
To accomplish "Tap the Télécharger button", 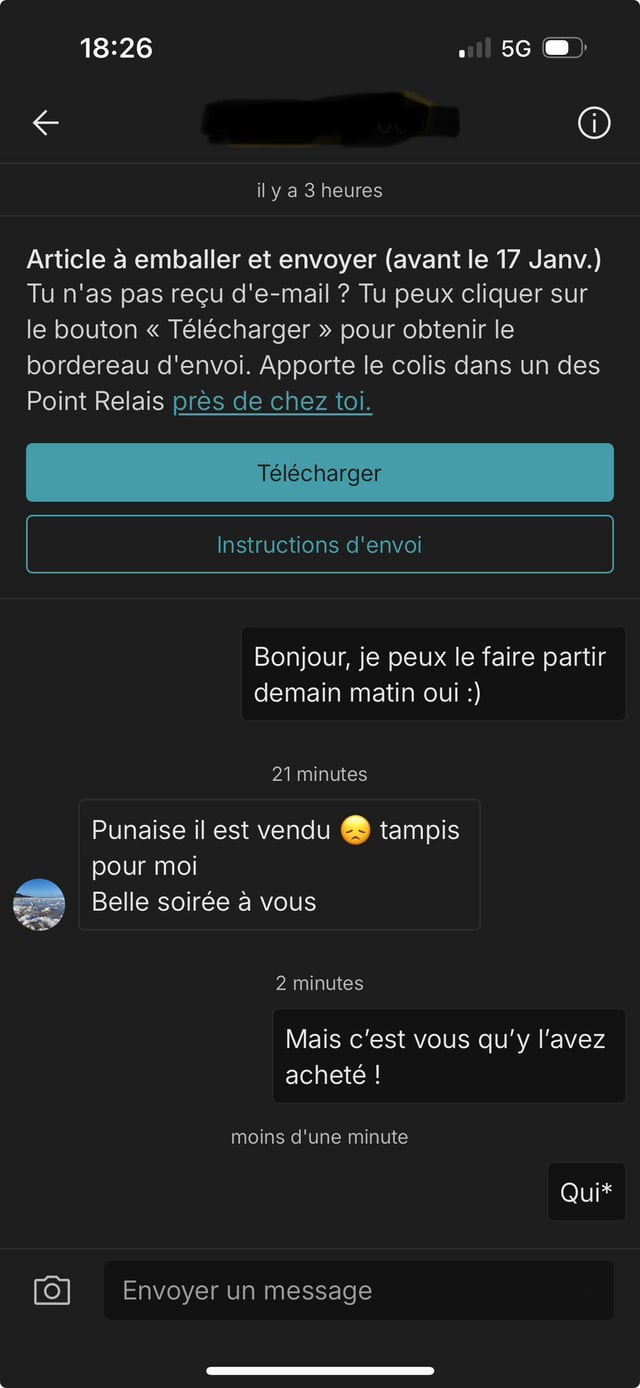I will tap(319, 473).
